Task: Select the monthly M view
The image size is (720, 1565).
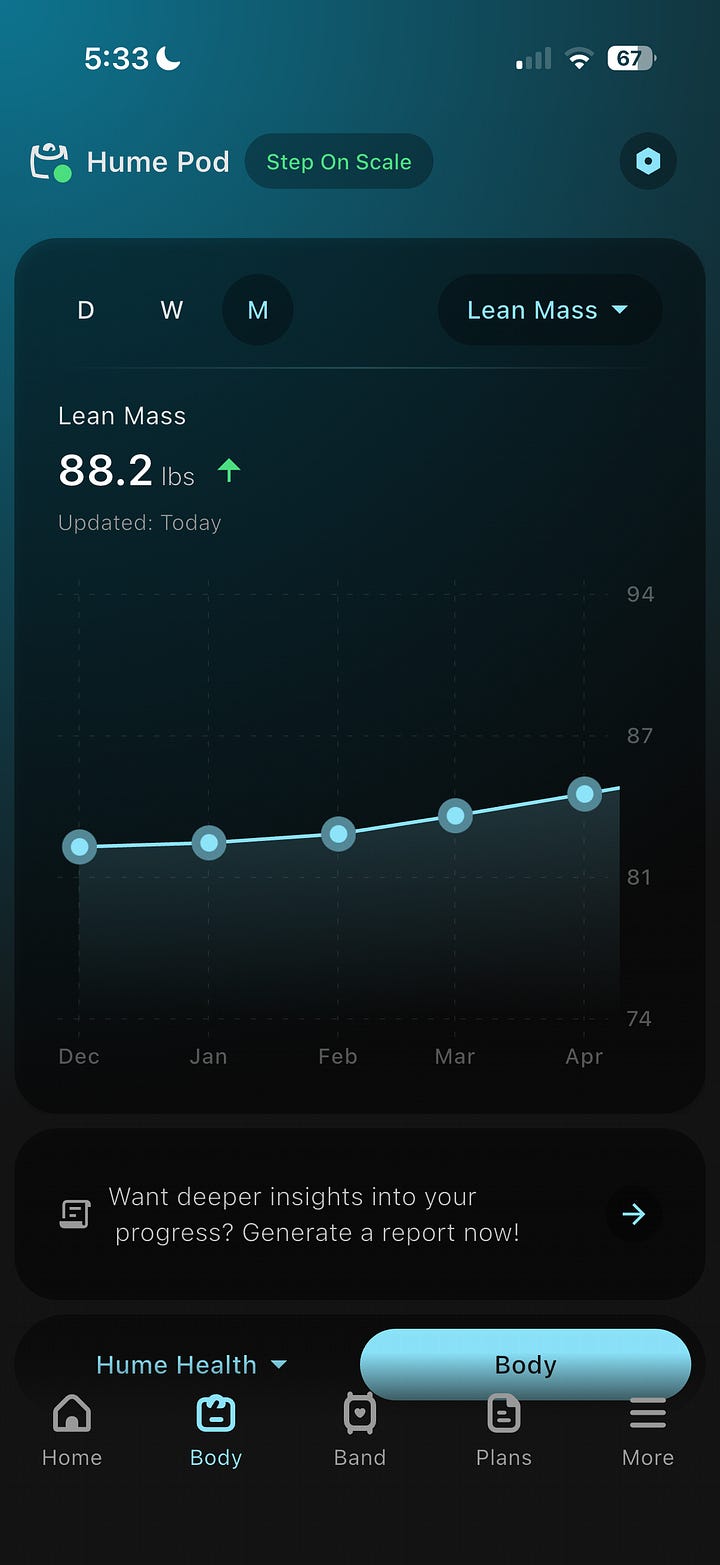Action: (x=258, y=310)
